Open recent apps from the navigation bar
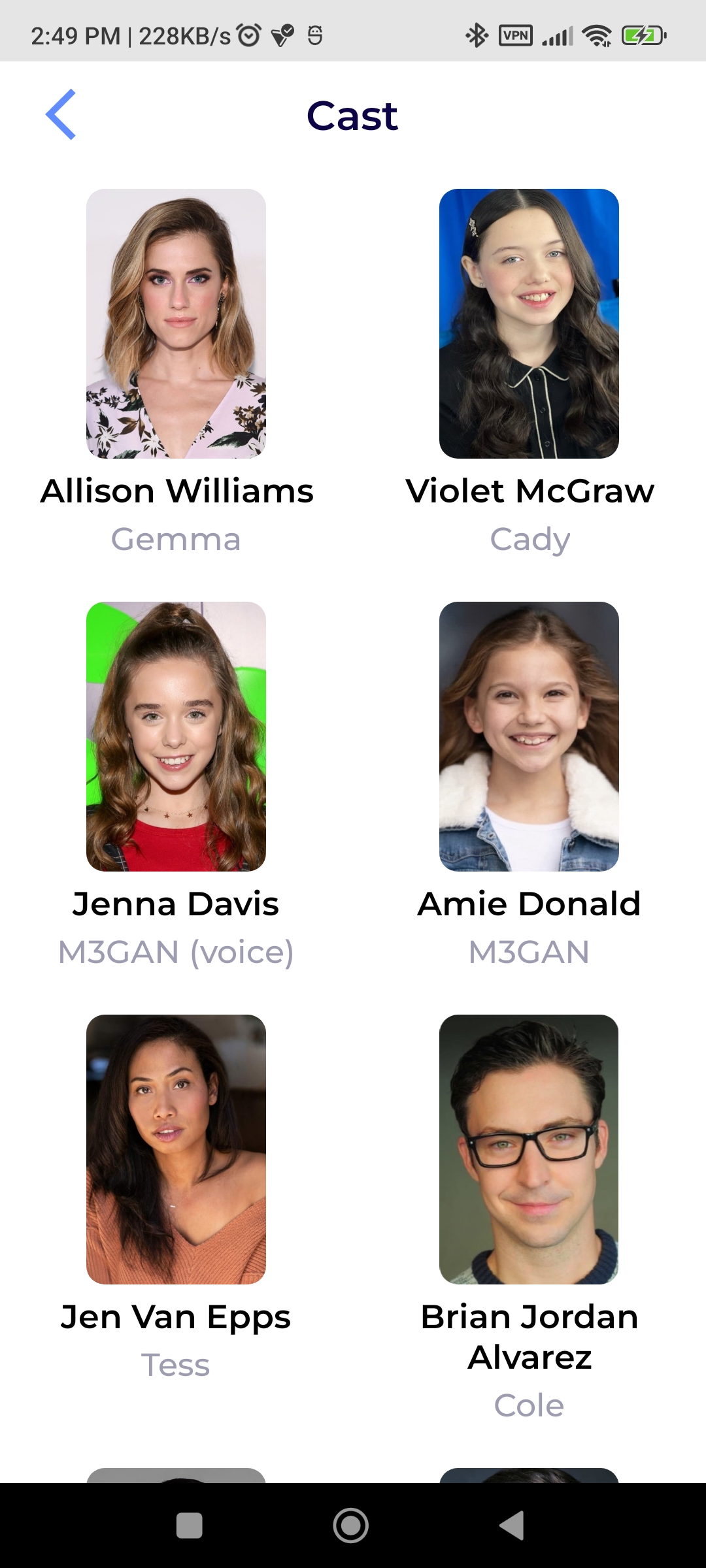This screenshot has height=1568, width=706. pyautogui.click(x=189, y=1526)
